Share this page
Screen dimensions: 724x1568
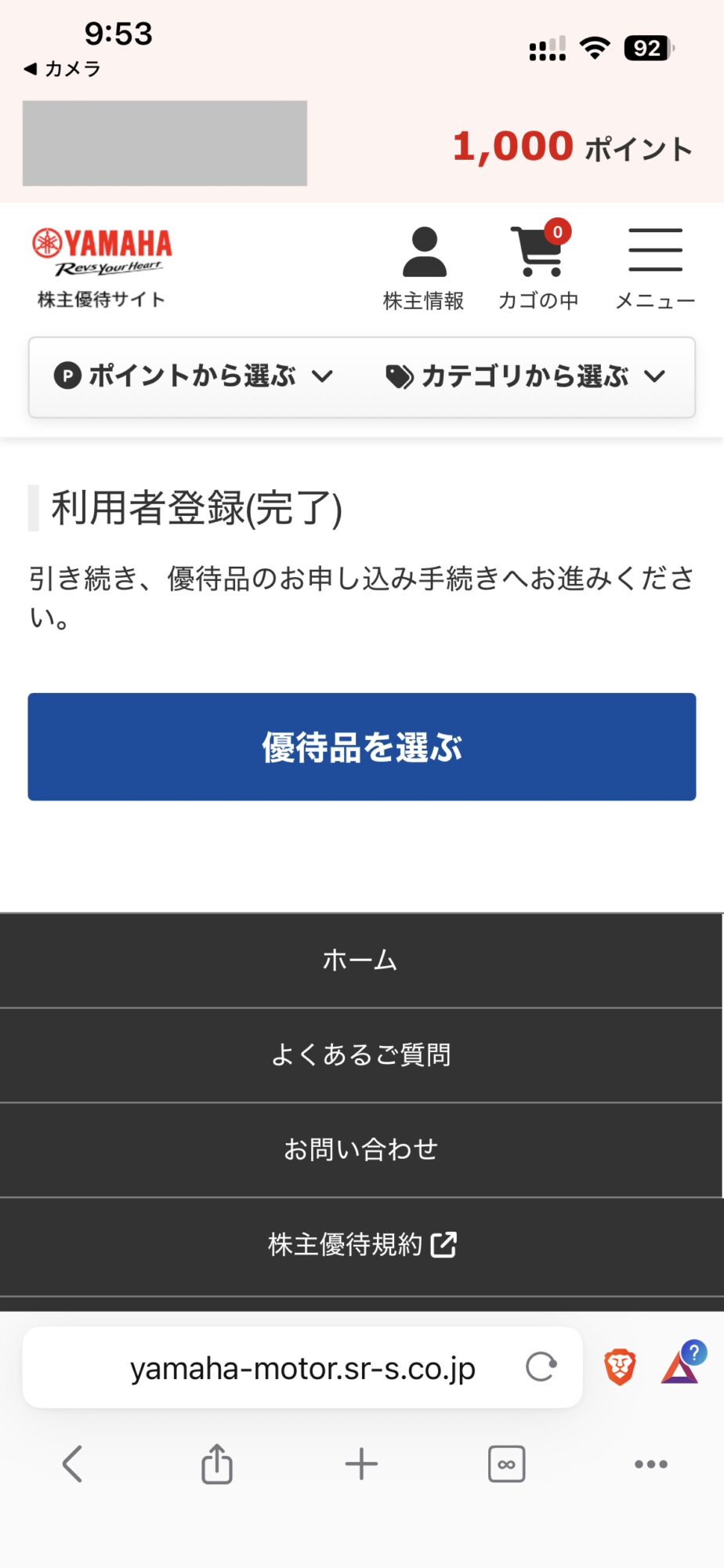pos(217,1464)
